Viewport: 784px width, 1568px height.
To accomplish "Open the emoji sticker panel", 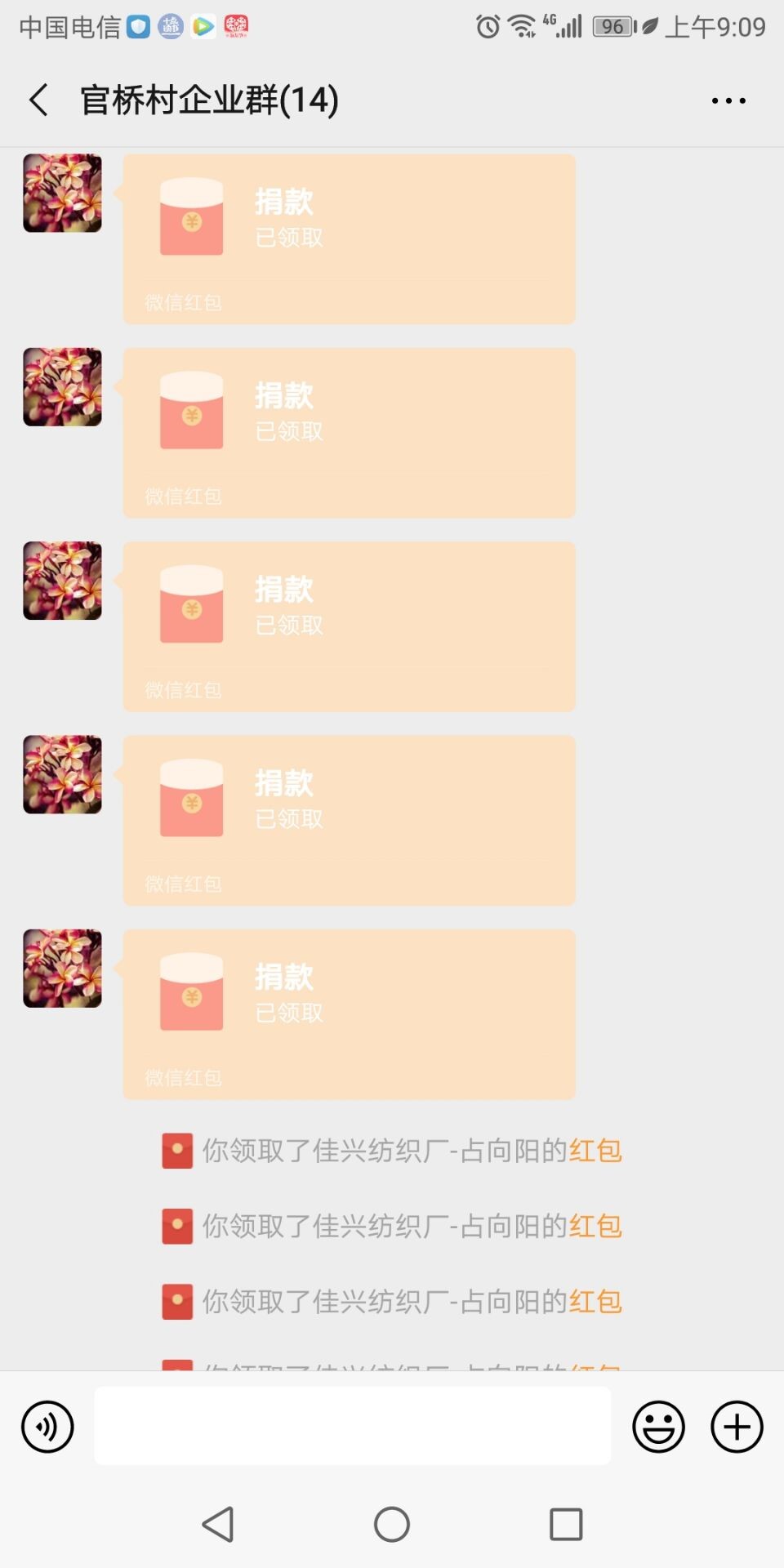I will pos(658,1427).
